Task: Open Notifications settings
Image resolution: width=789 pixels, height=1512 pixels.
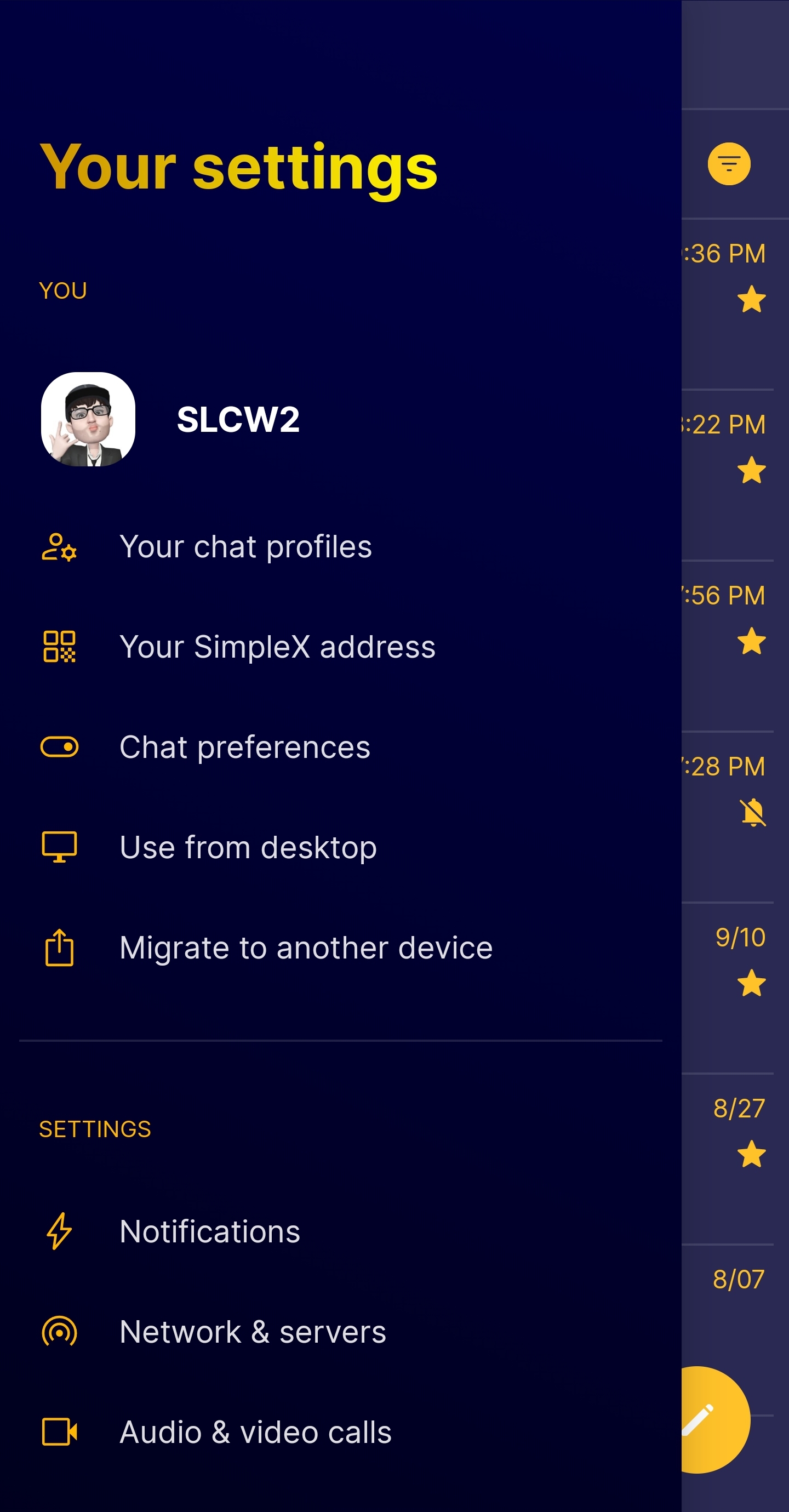Action: [x=209, y=1231]
